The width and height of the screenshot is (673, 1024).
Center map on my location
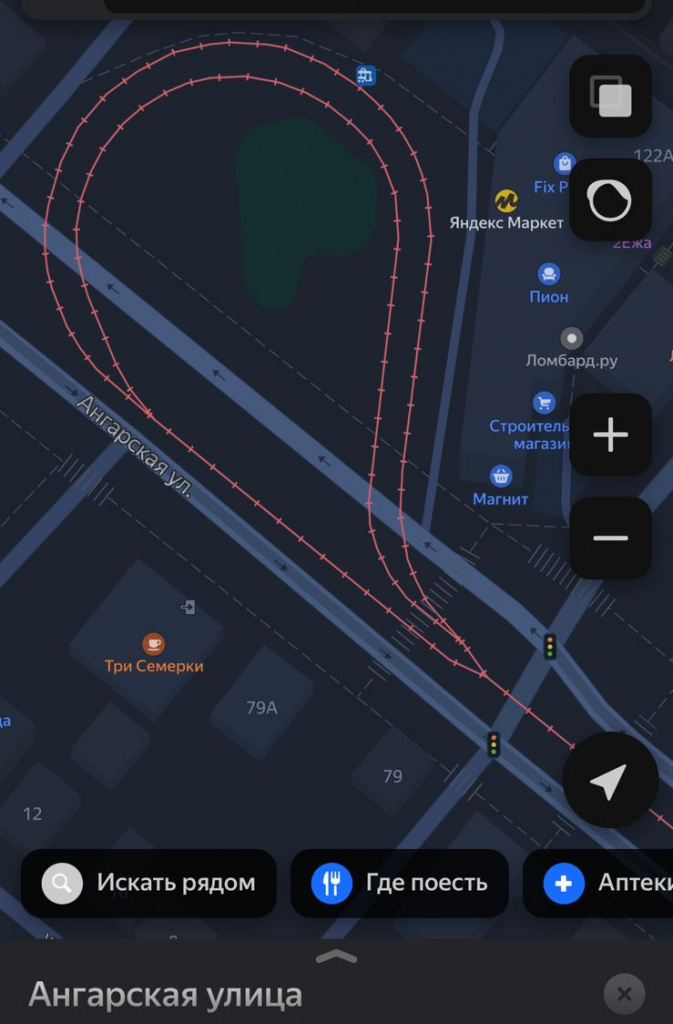click(609, 781)
